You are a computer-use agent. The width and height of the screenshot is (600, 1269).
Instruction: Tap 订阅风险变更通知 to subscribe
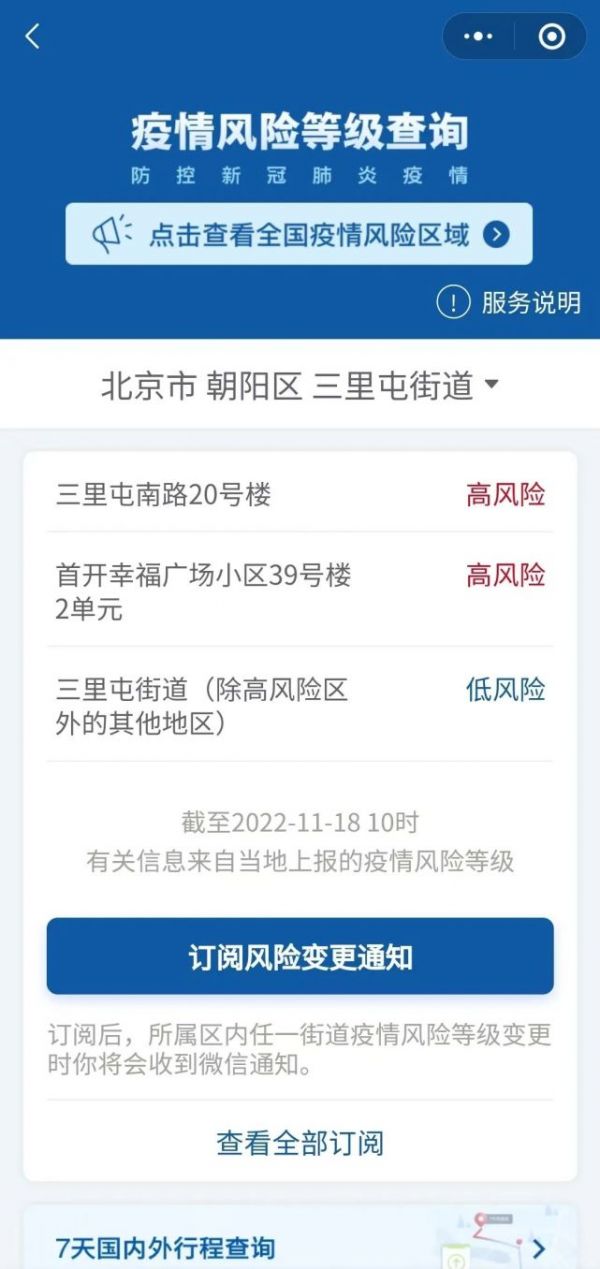pos(299,957)
